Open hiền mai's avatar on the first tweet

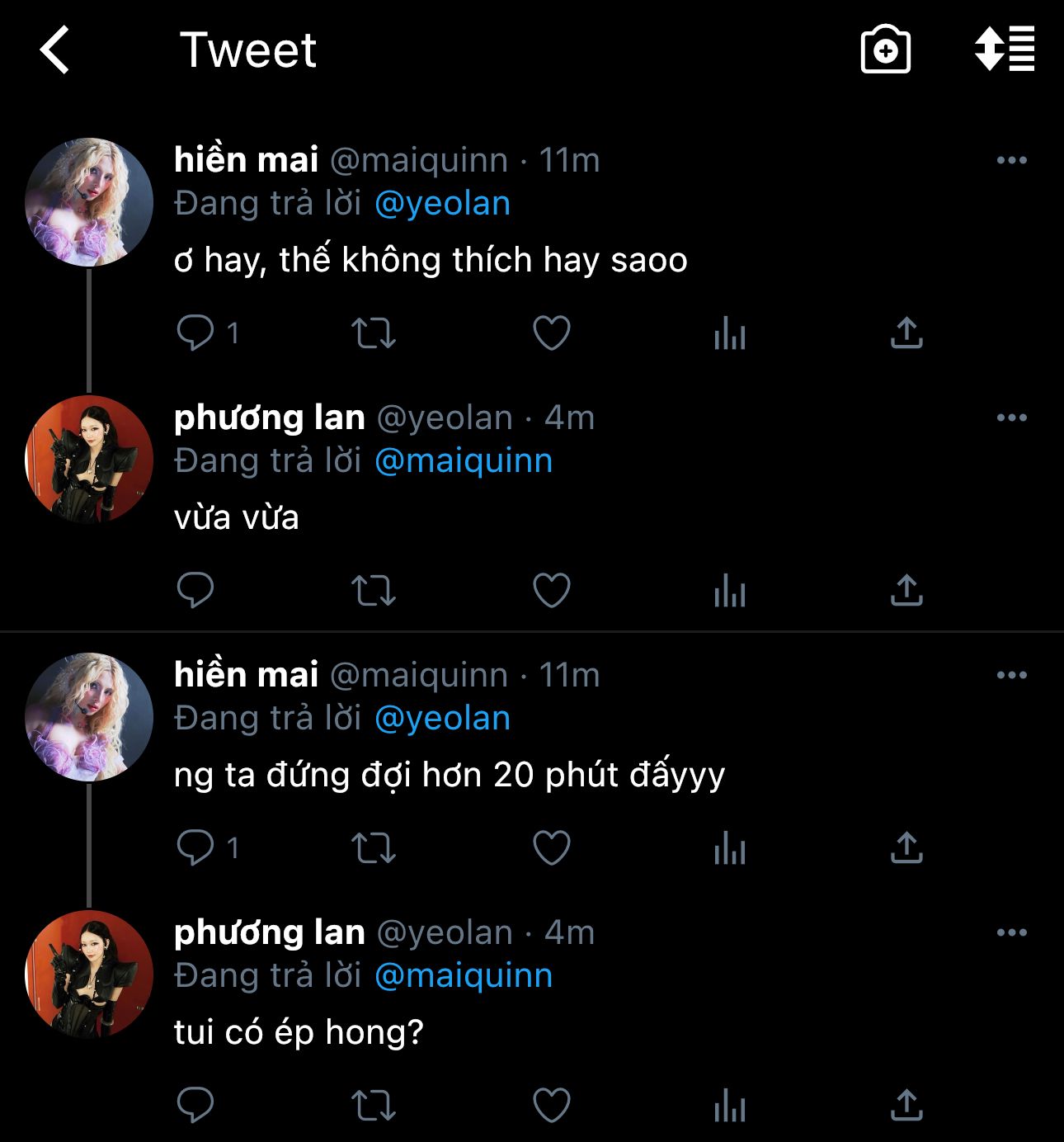click(89, 202)
